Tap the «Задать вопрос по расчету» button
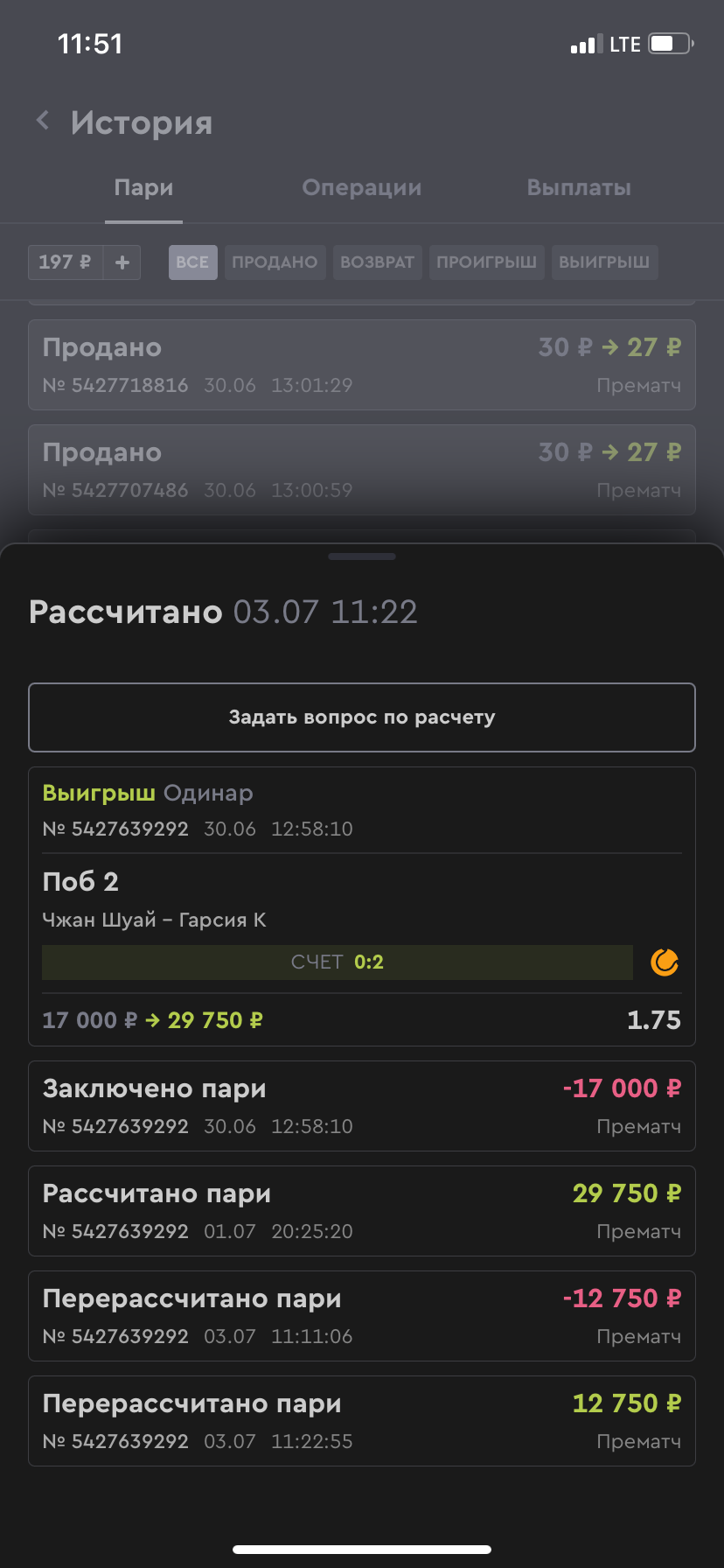This screenshot has height=1568, width=724. click(x=362, y=717)
